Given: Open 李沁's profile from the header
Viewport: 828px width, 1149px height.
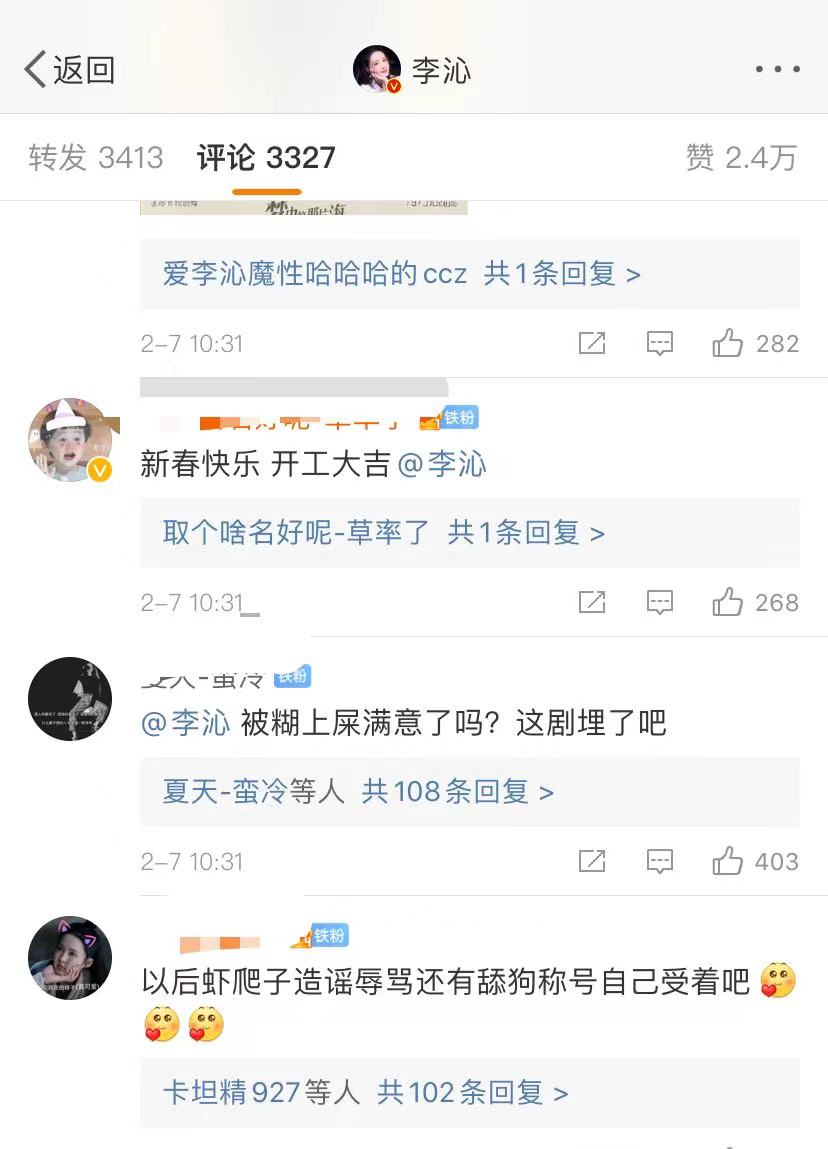Looking at the screenshot, I should [412, 70].
